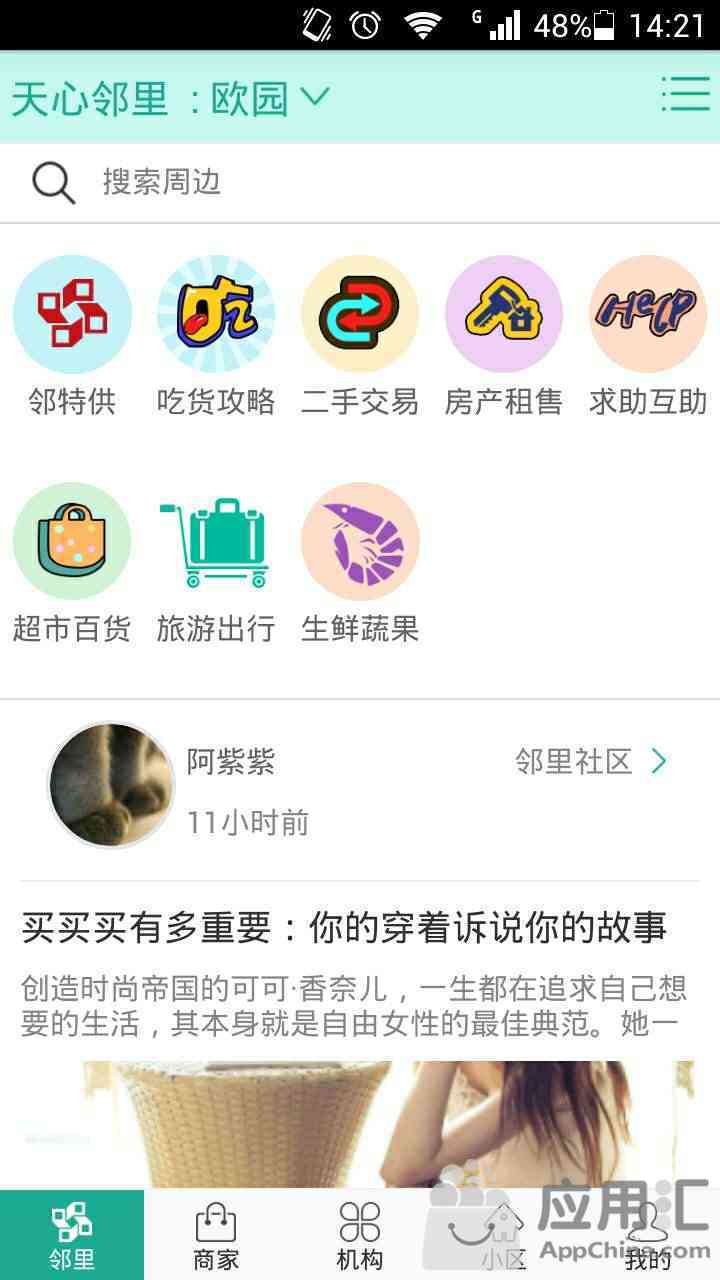Select the 邻里 tab
This screenshot has width=720, height=1280.
tap(72, 1235)
